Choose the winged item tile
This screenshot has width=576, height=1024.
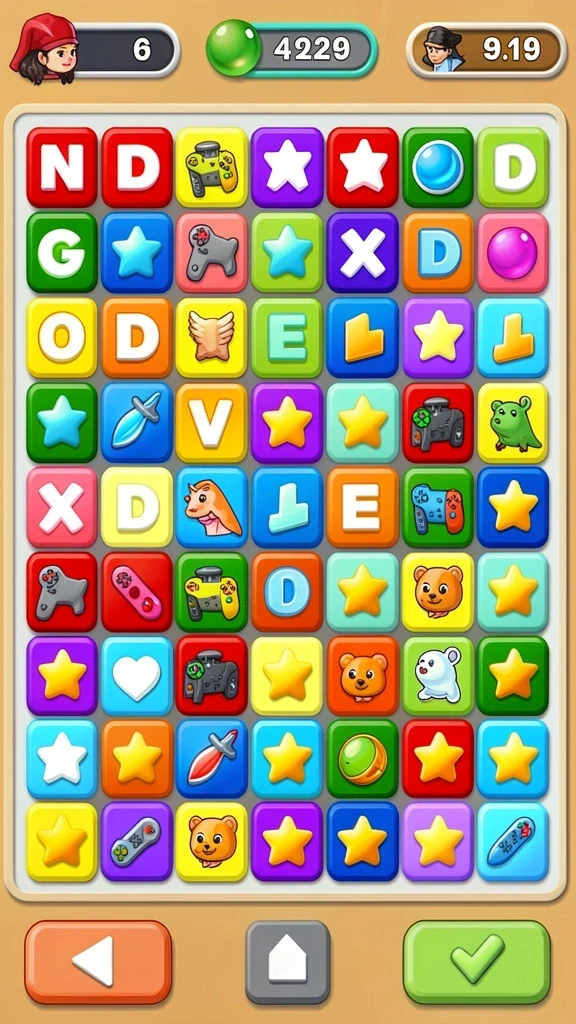(212, 338)
